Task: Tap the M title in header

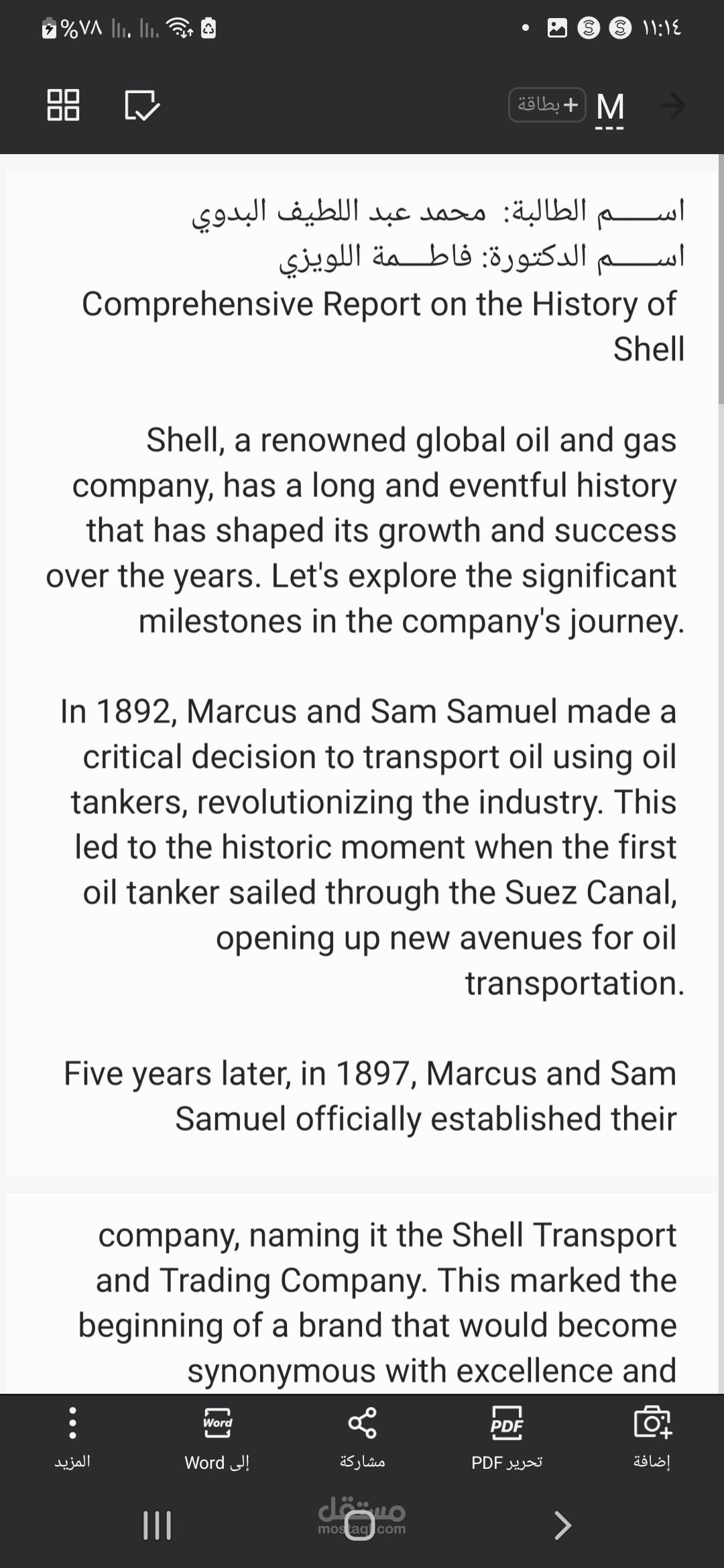Action: 610,106
